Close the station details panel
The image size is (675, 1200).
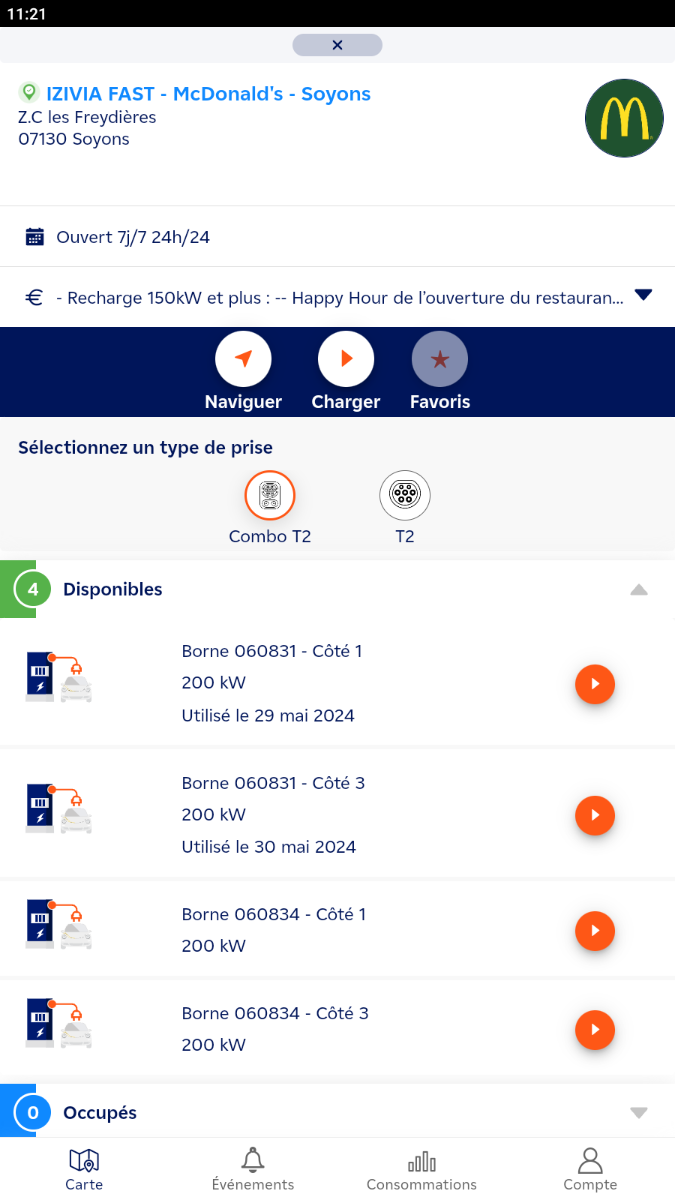(337, 45)
